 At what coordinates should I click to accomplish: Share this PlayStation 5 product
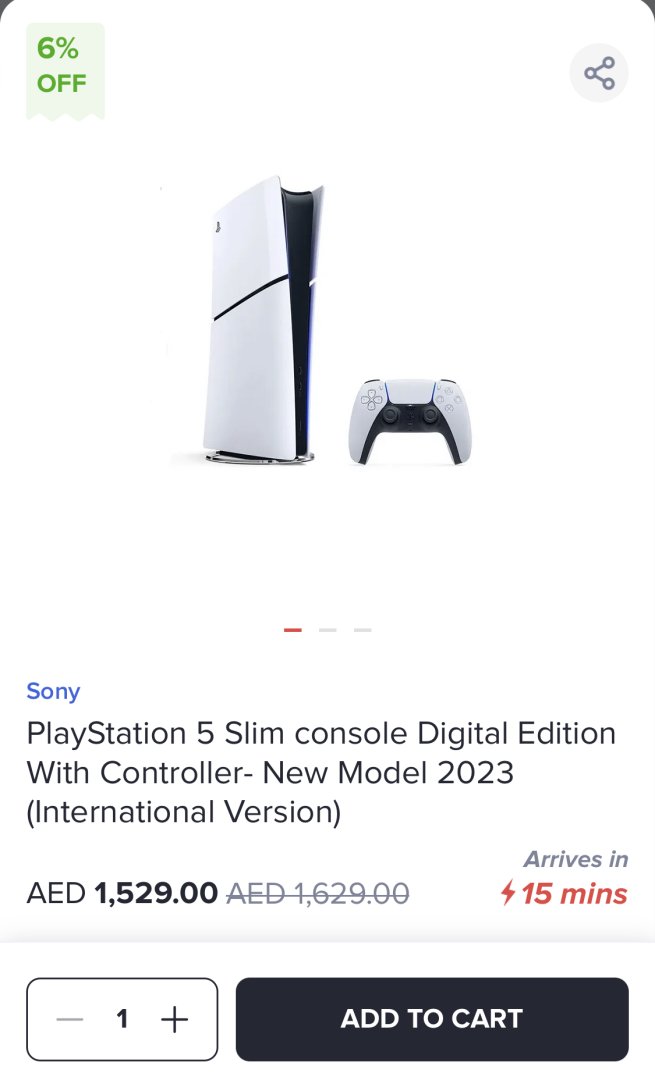click(598, 73)
